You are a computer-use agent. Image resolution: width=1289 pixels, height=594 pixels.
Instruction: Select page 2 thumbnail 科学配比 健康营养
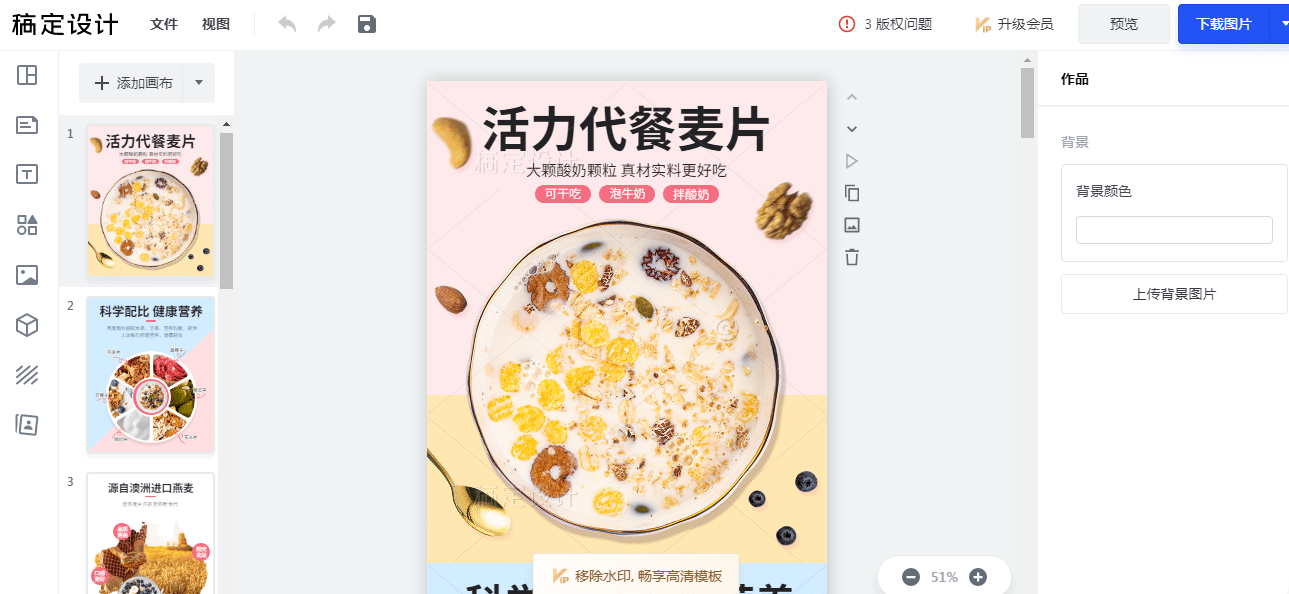[150, 374]
